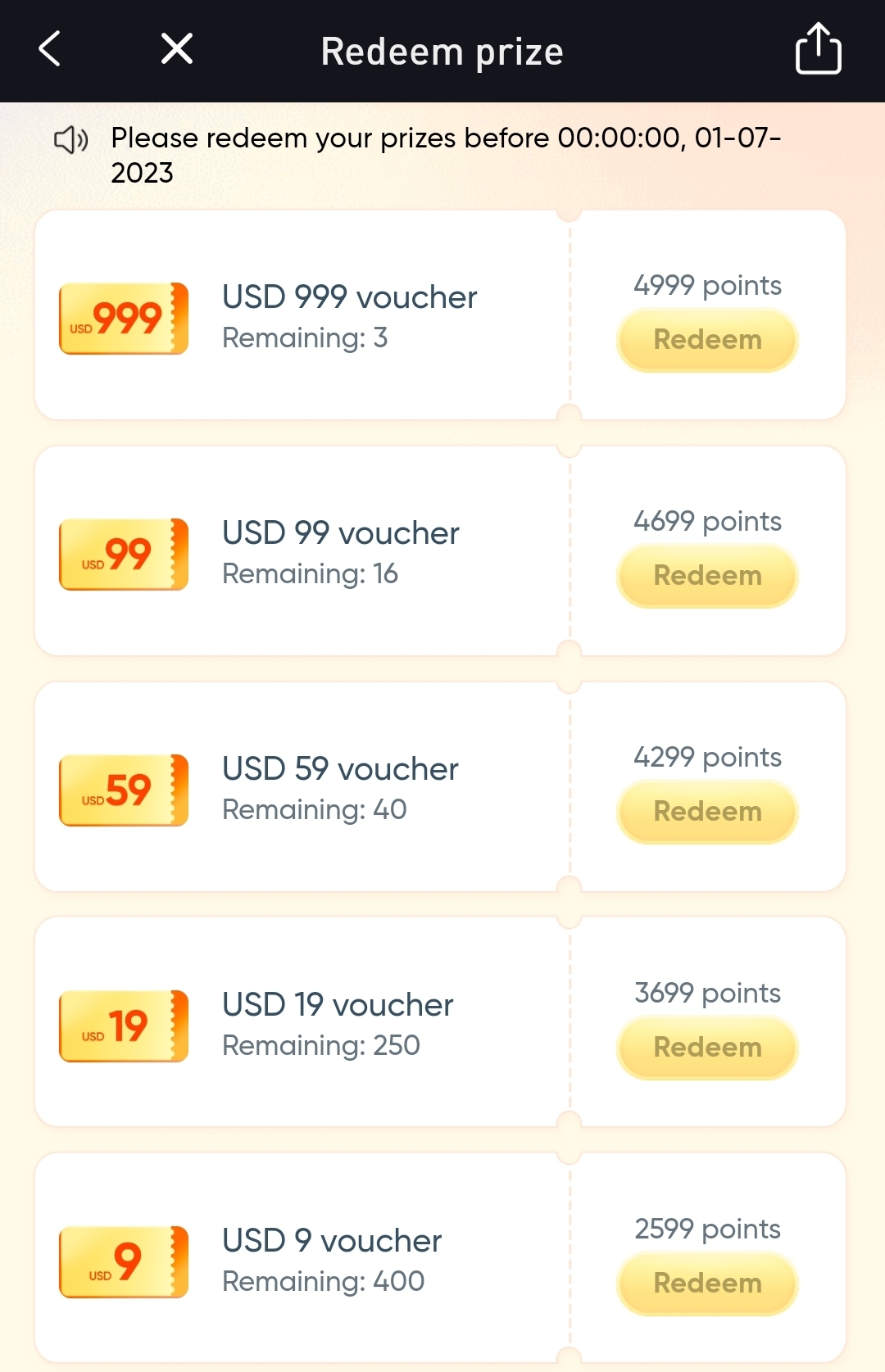885x1372 pixels.
Task: Redeem the USD 19 voucher
Action: pos(707,1048)
